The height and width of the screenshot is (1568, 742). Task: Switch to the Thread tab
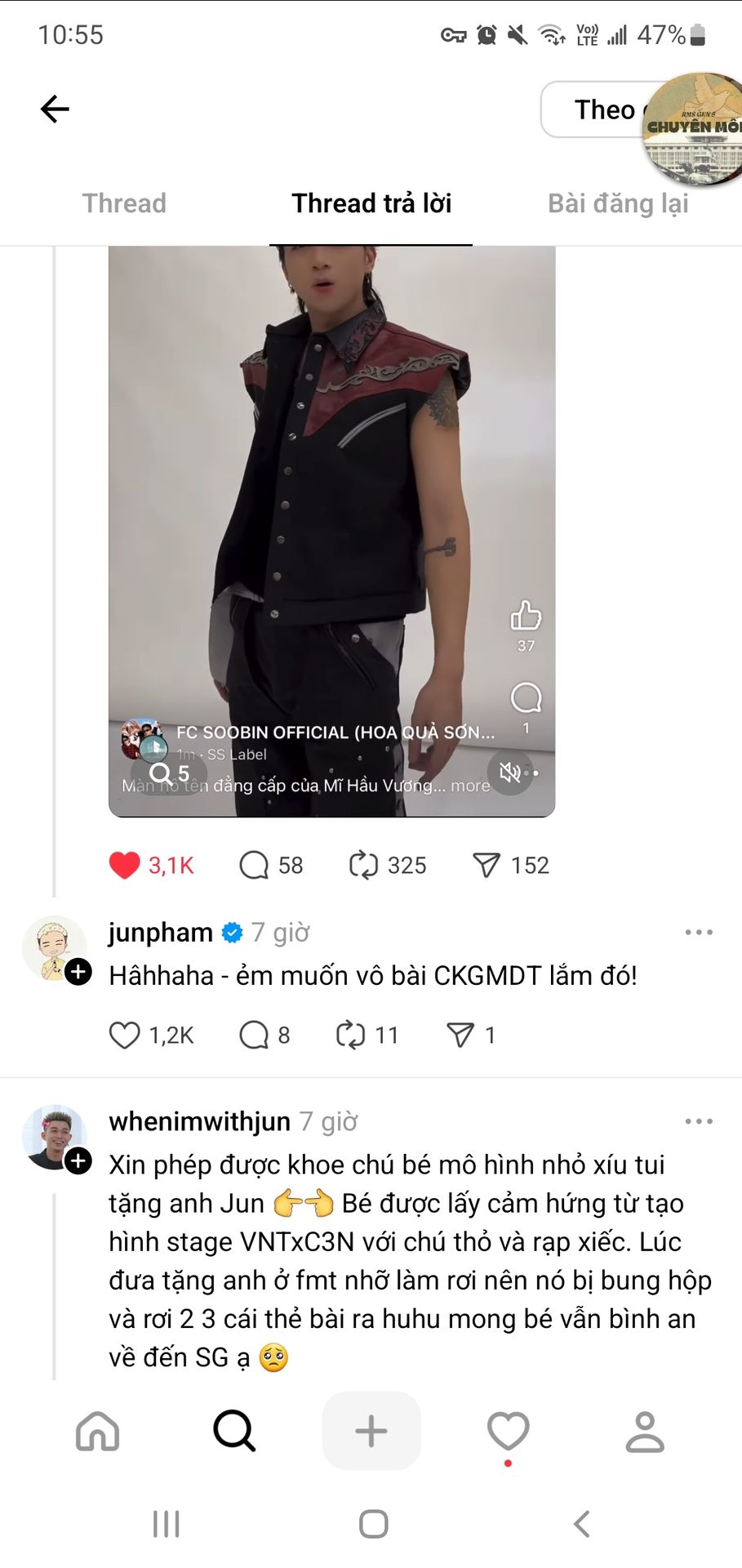click(x=124, y=203)
